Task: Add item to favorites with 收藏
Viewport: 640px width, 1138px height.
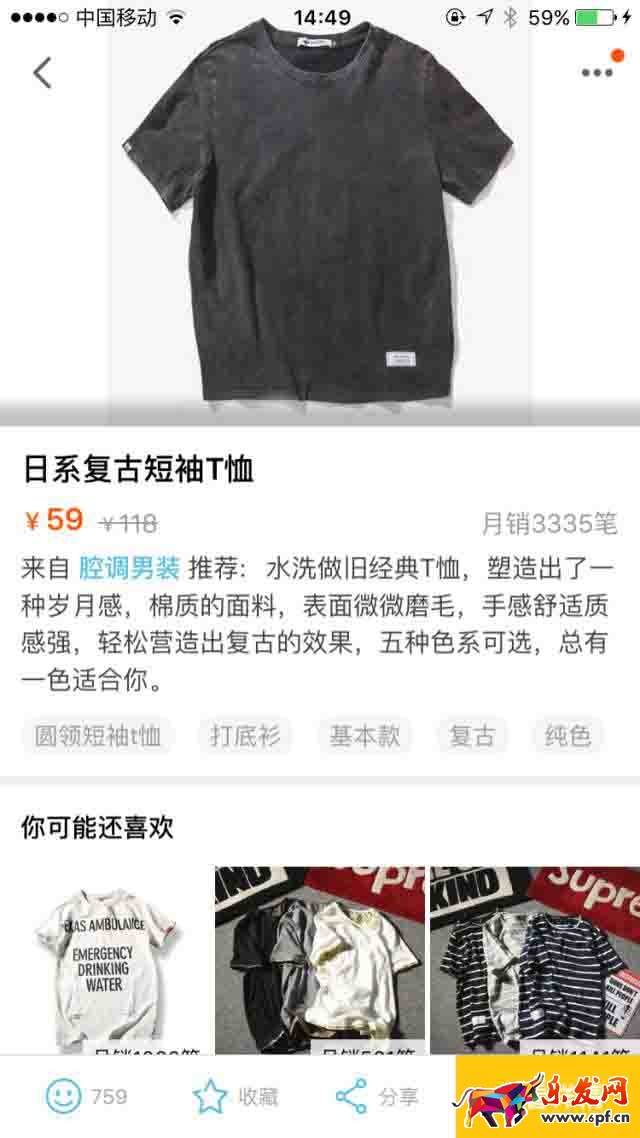Action: 235,1097
